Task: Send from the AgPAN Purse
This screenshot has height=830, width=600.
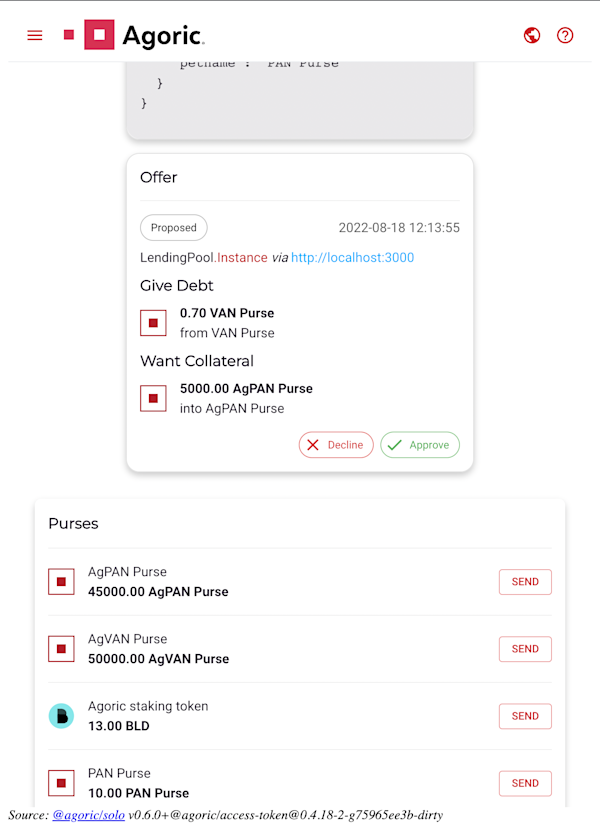Action: (x=525, y=582)
